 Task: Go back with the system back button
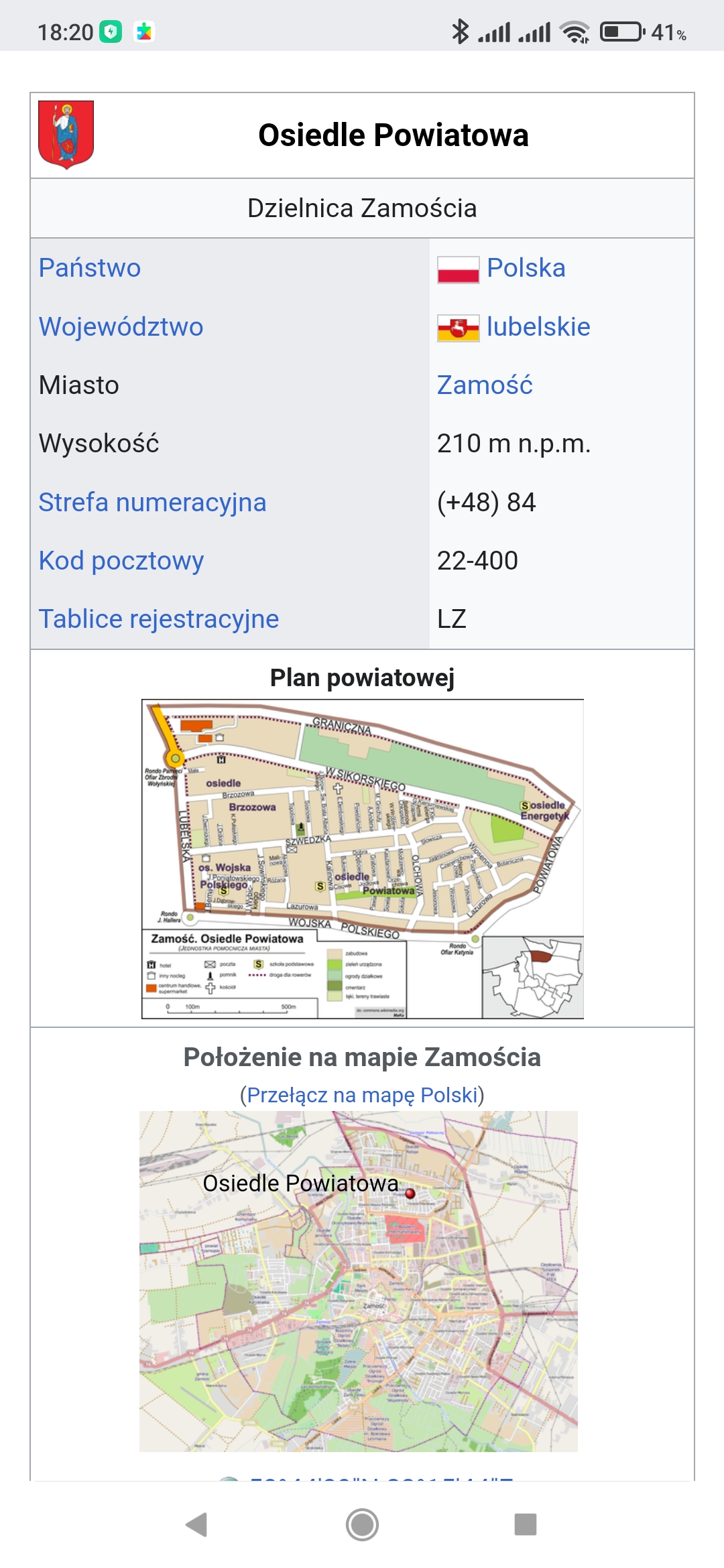point(196,1524)
